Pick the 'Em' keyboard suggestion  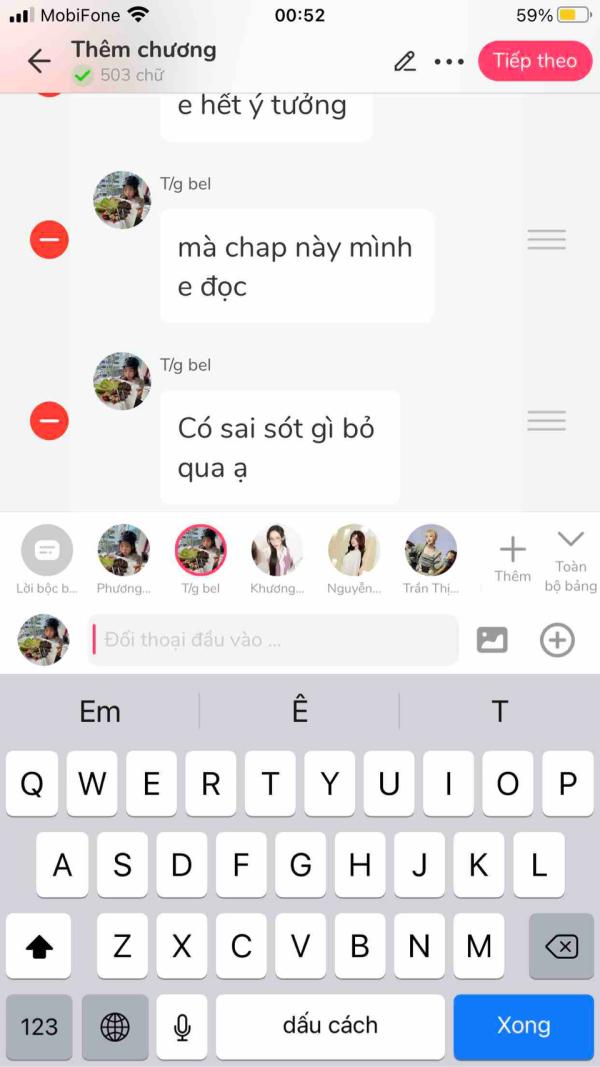100,712
